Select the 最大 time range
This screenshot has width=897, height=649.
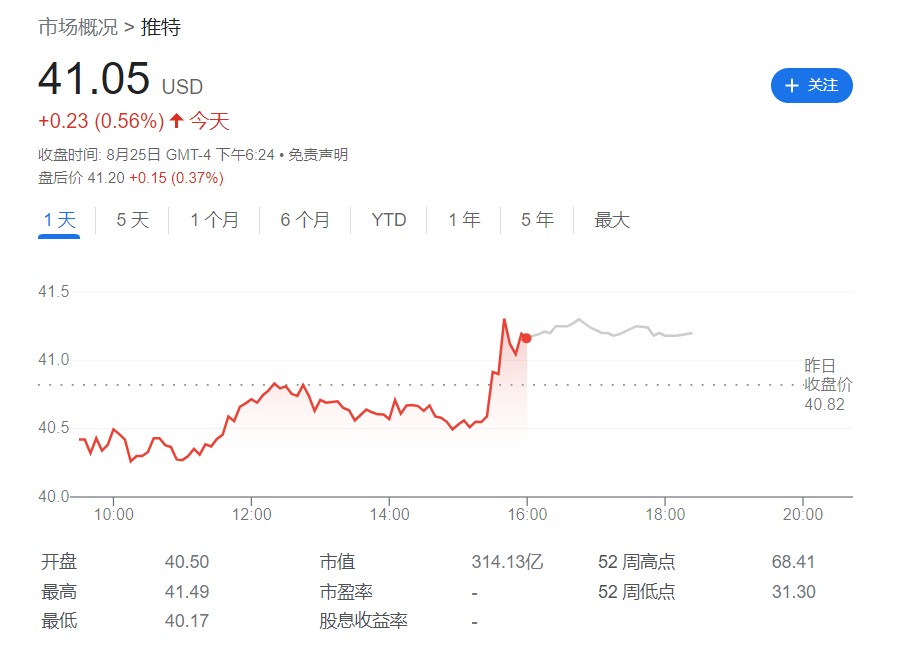(x=612, y=220)
